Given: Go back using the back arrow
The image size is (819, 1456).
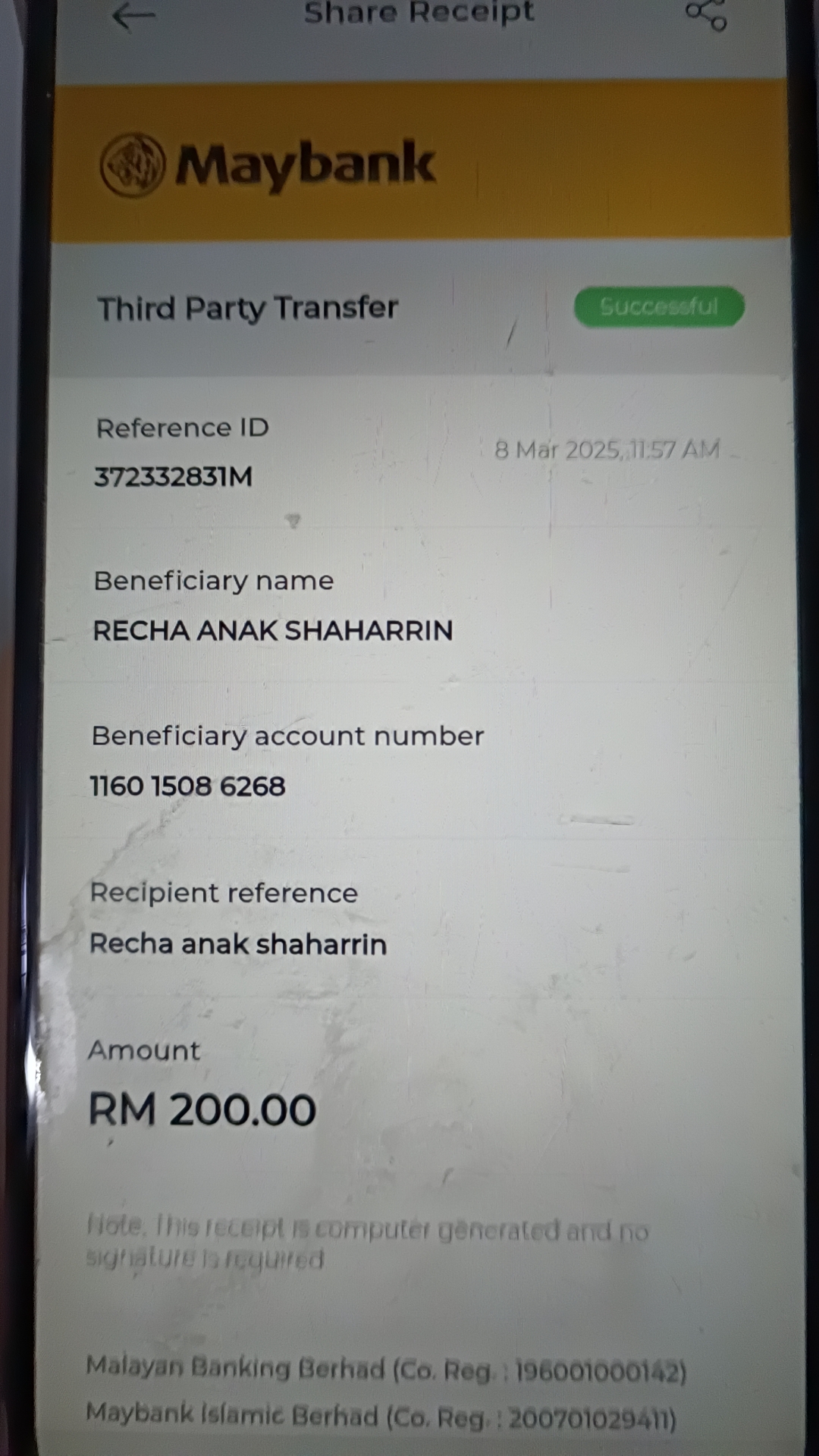Looking at the screenshot, I should coord(133,16).
